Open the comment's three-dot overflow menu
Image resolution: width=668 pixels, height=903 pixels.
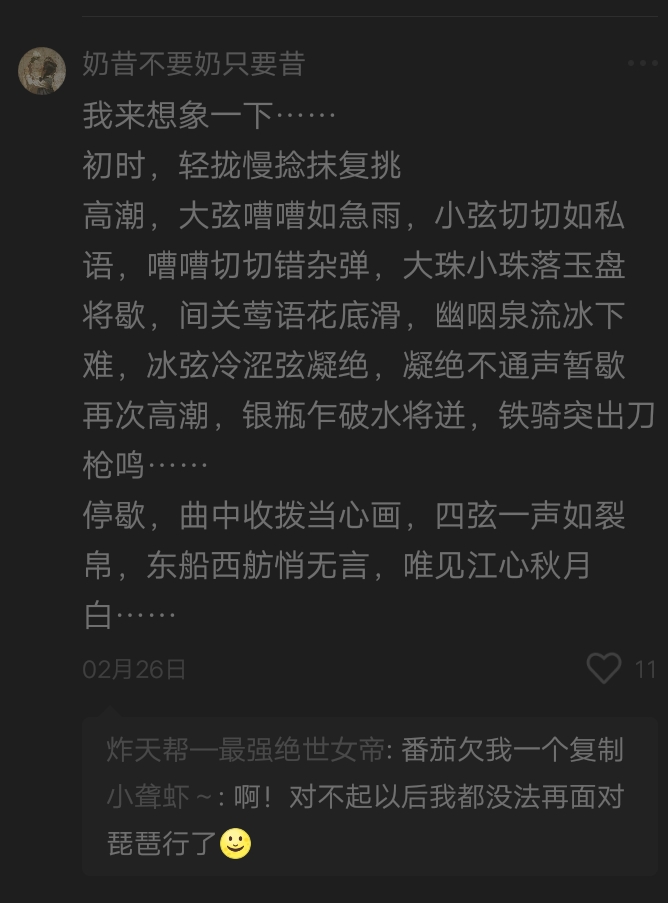[x=642, y=63]
